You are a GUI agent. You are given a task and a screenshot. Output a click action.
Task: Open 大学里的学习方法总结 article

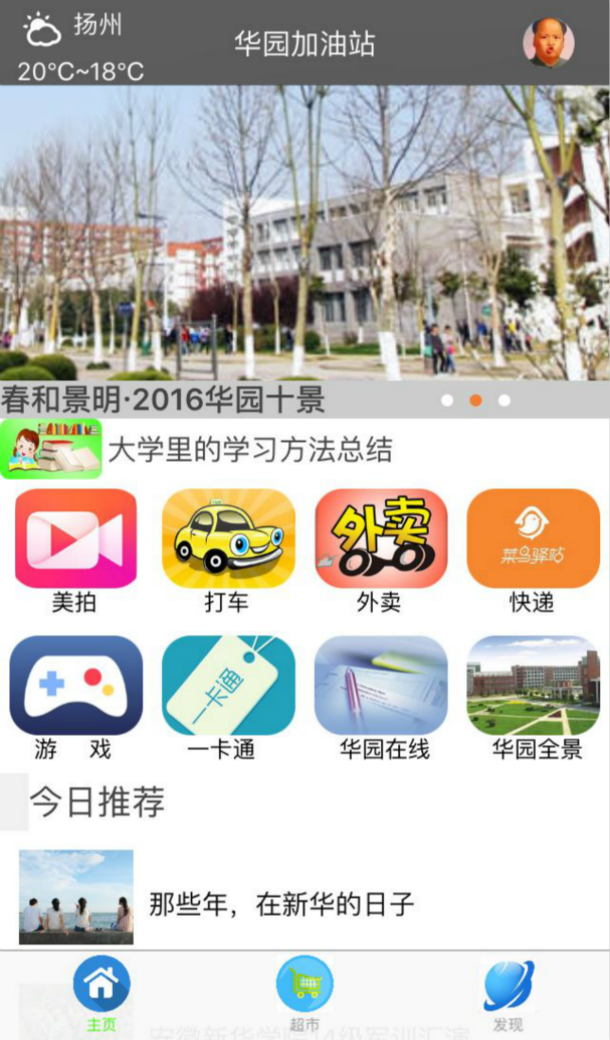pos(250,450)
